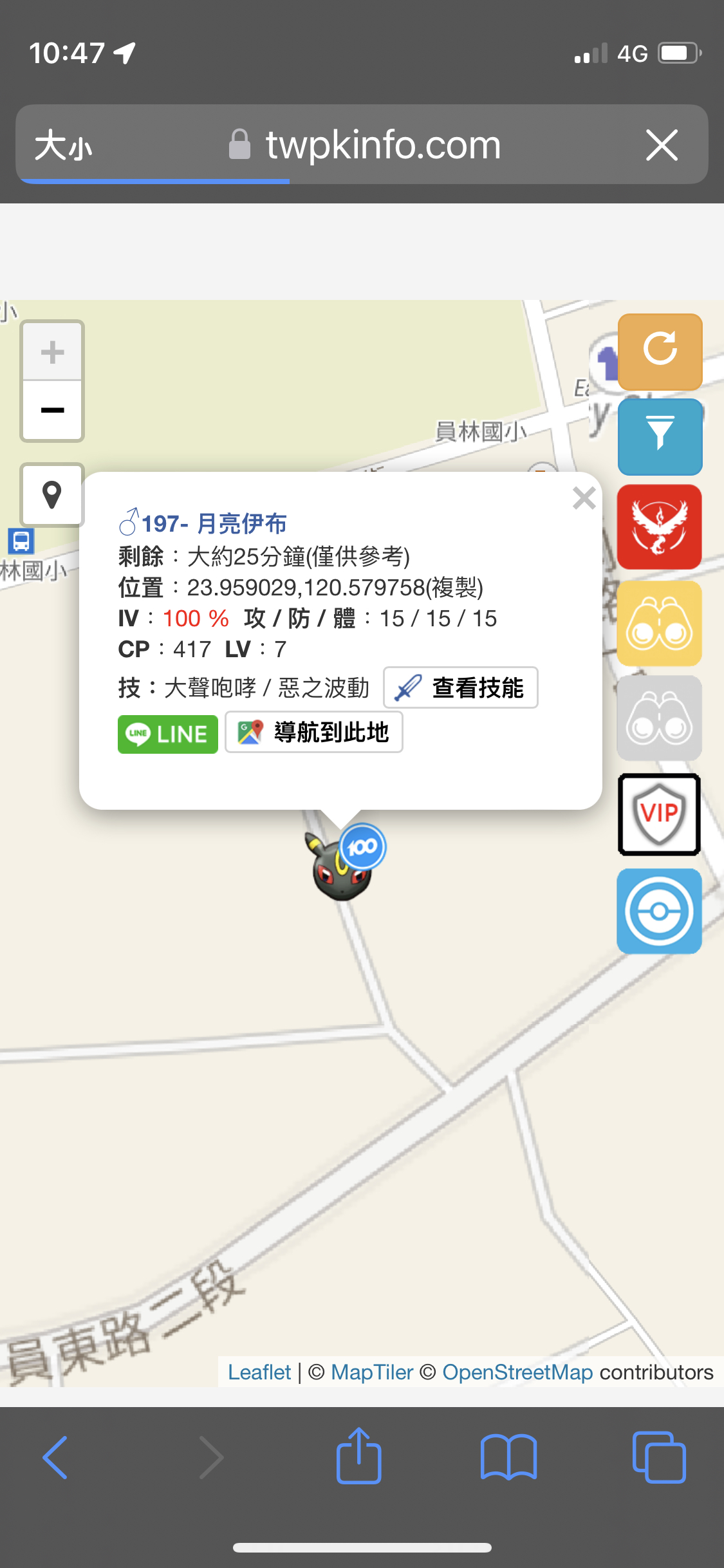724x1568 pixels.
Task: Refresh the map with the orange button
Action: point(660,351)
